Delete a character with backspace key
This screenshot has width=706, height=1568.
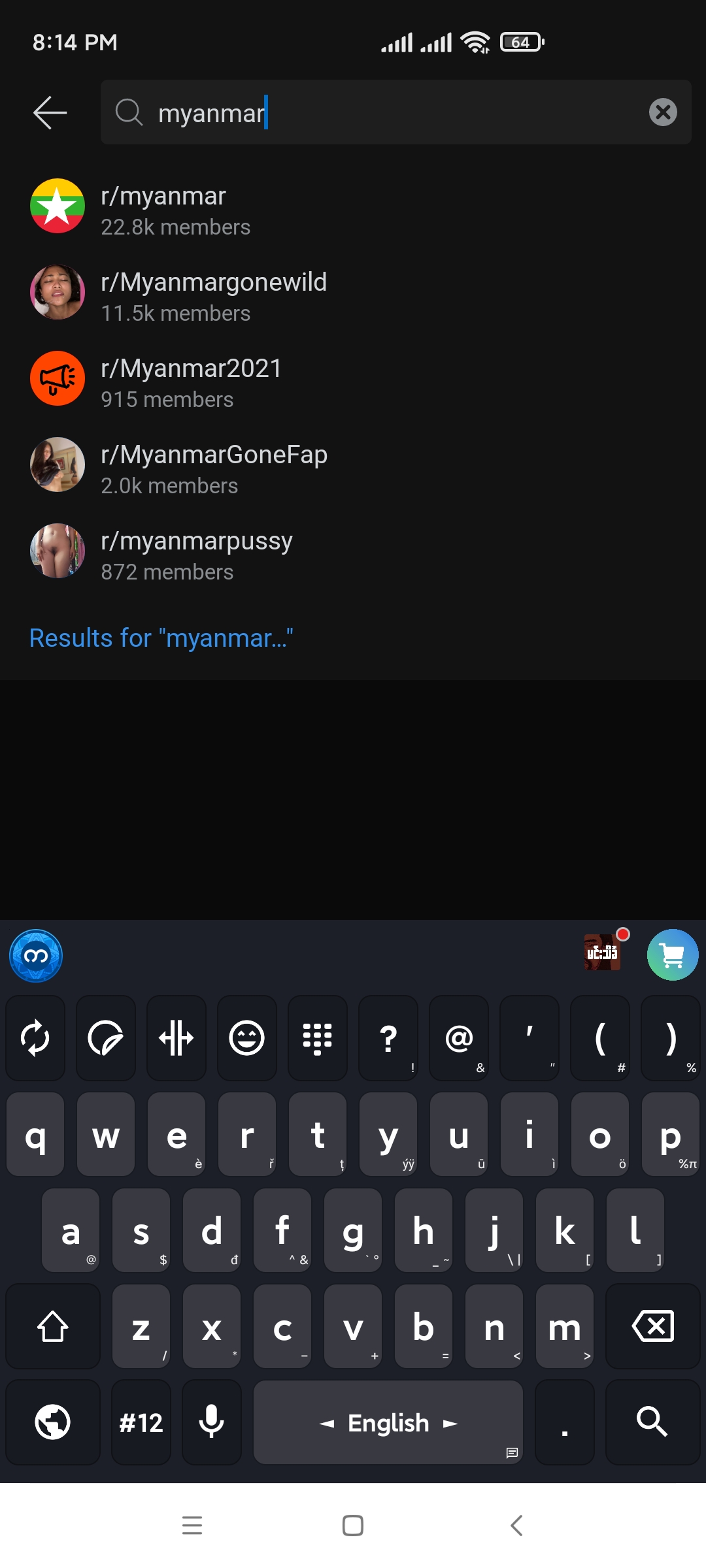click(652, 1326)
